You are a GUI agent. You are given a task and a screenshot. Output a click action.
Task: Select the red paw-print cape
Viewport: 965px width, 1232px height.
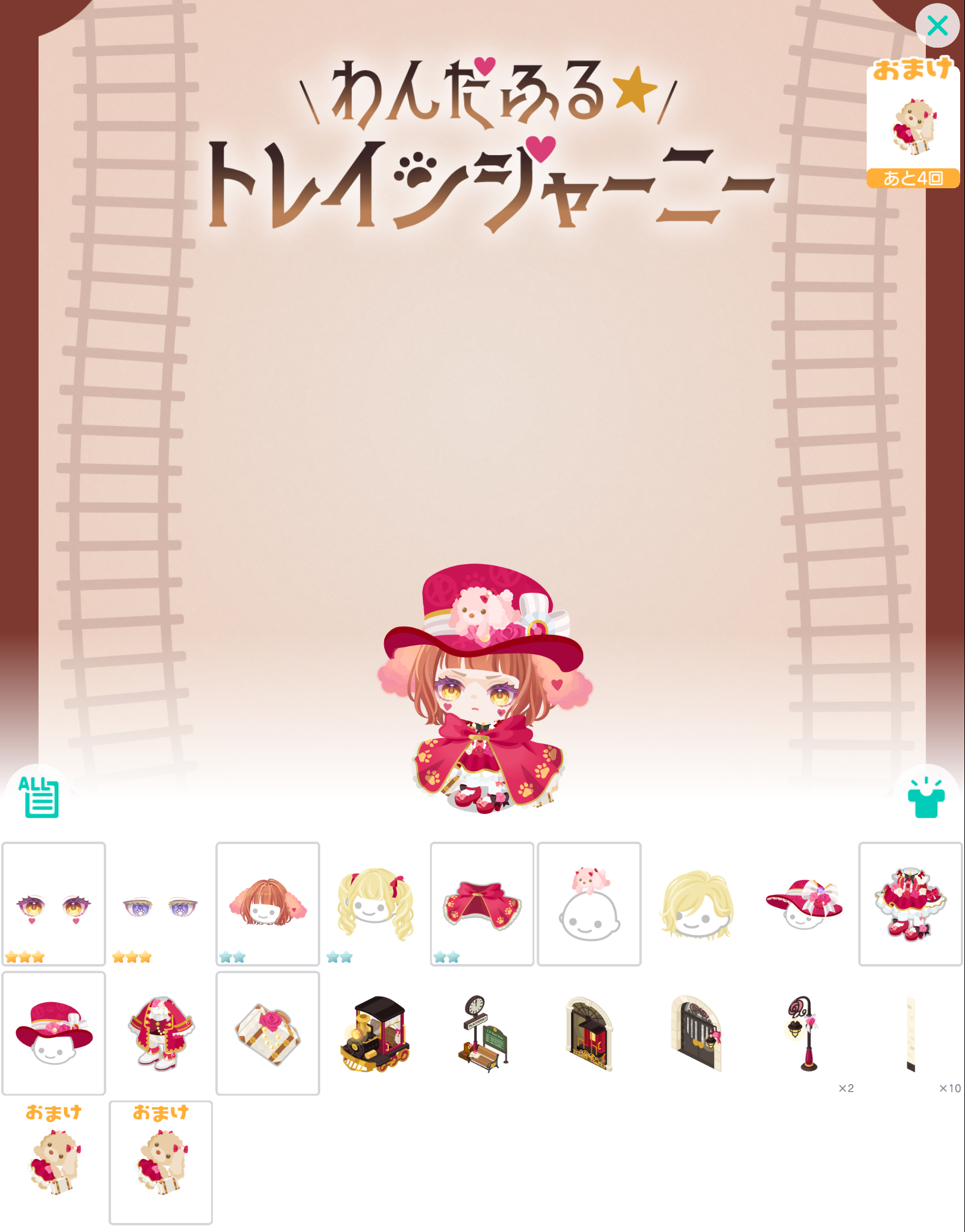(x=482, y=904)
